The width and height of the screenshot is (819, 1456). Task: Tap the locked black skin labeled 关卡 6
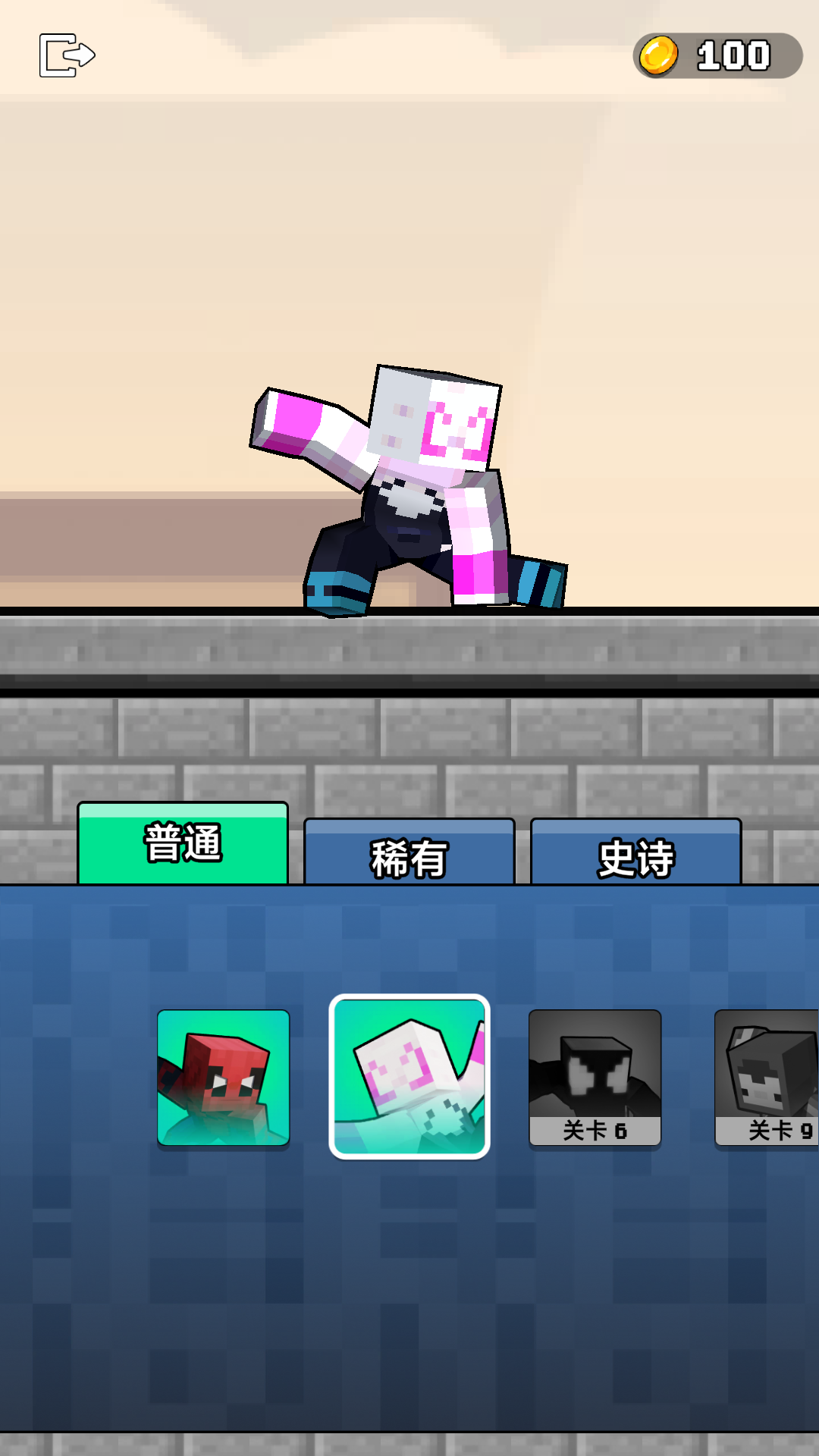595,1077
